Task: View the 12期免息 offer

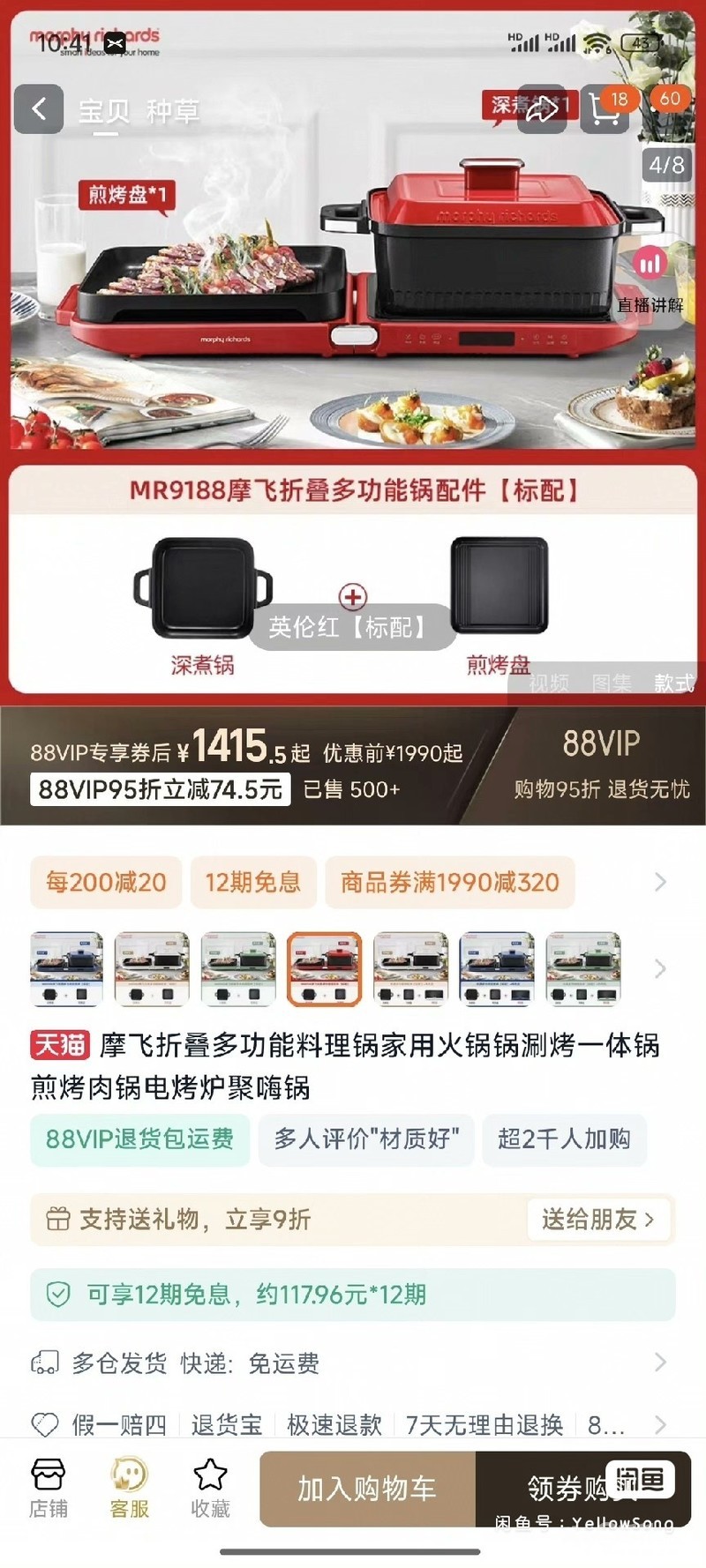Action: [253, 882]
